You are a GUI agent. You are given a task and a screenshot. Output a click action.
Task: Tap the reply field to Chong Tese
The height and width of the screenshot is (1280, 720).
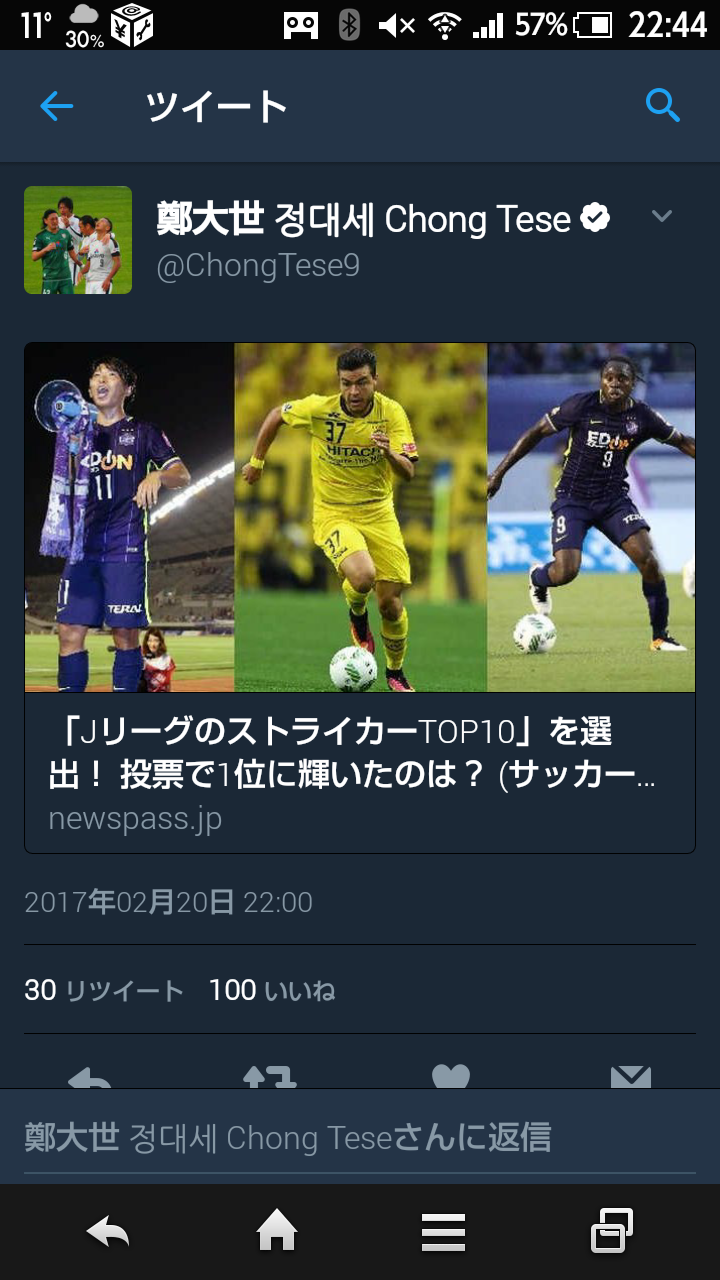pyautogui.click(x=360, y=1138)
